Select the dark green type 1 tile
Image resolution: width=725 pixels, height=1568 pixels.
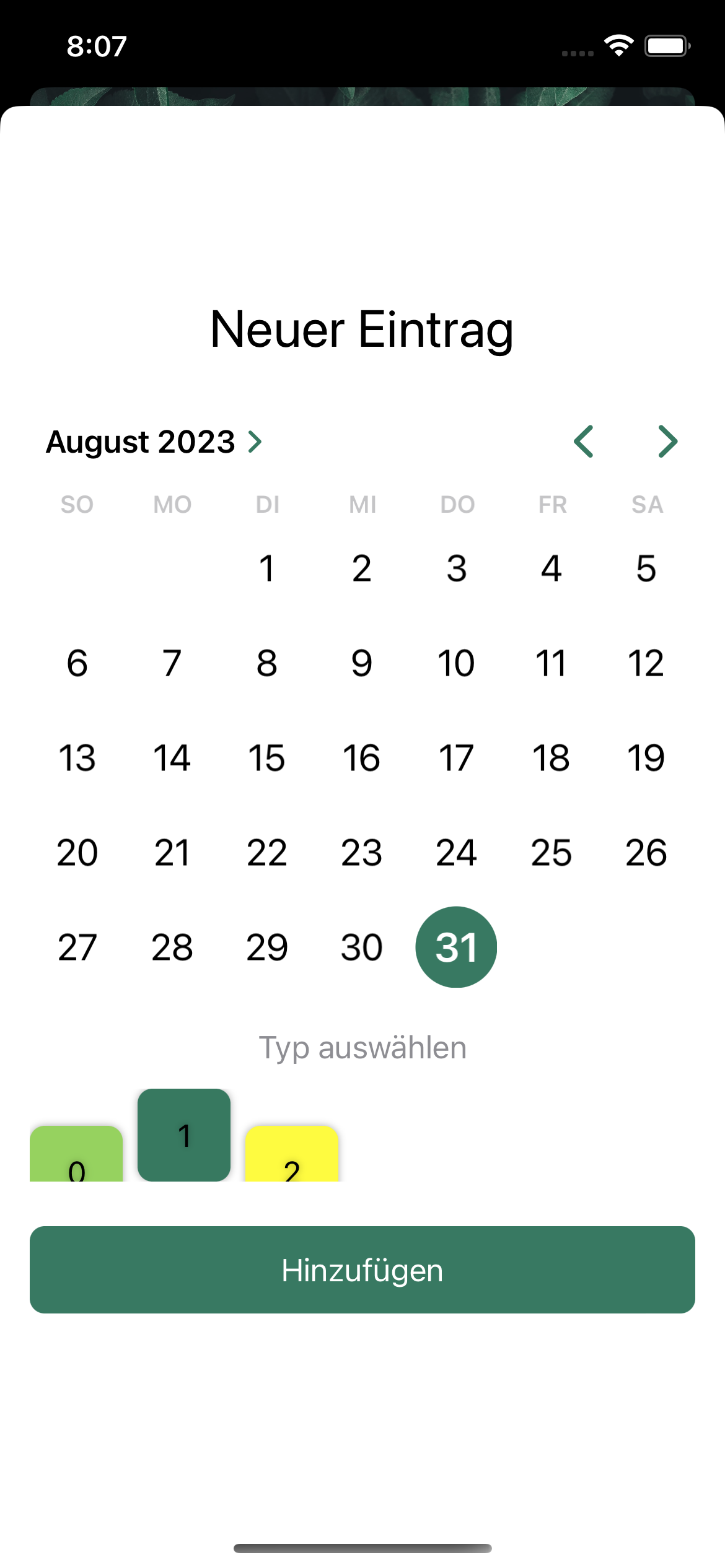point(184,1135)
